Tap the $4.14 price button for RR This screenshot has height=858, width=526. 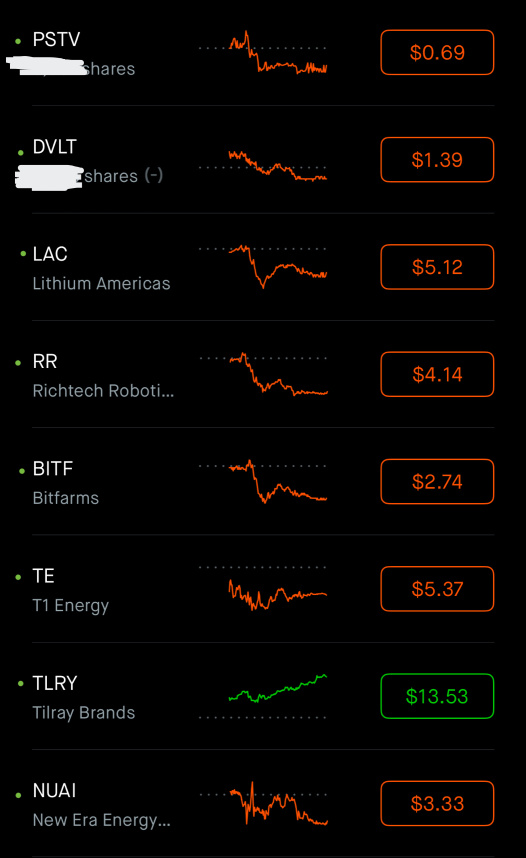(437, 374)
